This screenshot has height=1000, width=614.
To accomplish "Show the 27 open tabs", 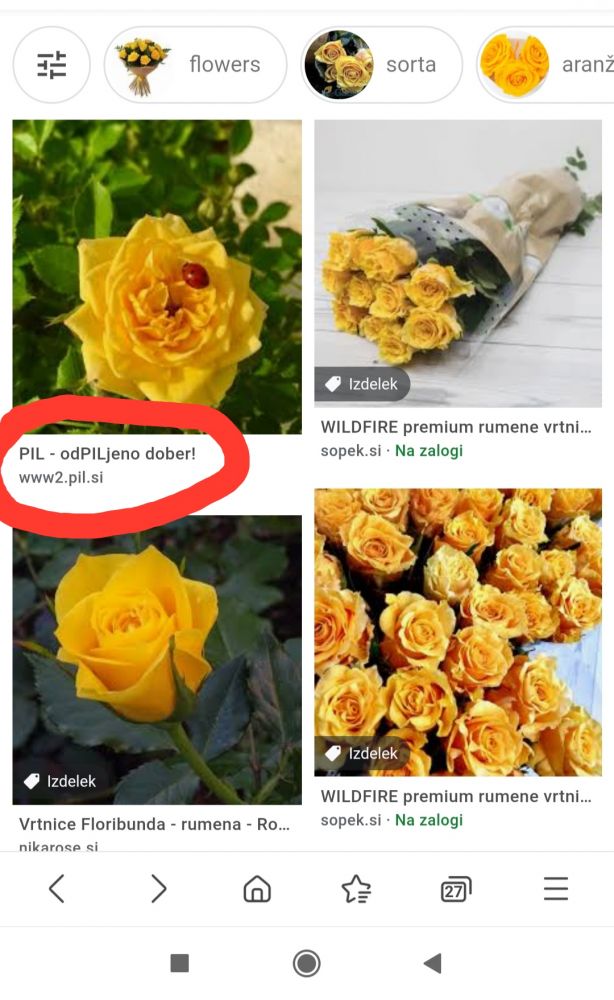I will click(456, 888).
